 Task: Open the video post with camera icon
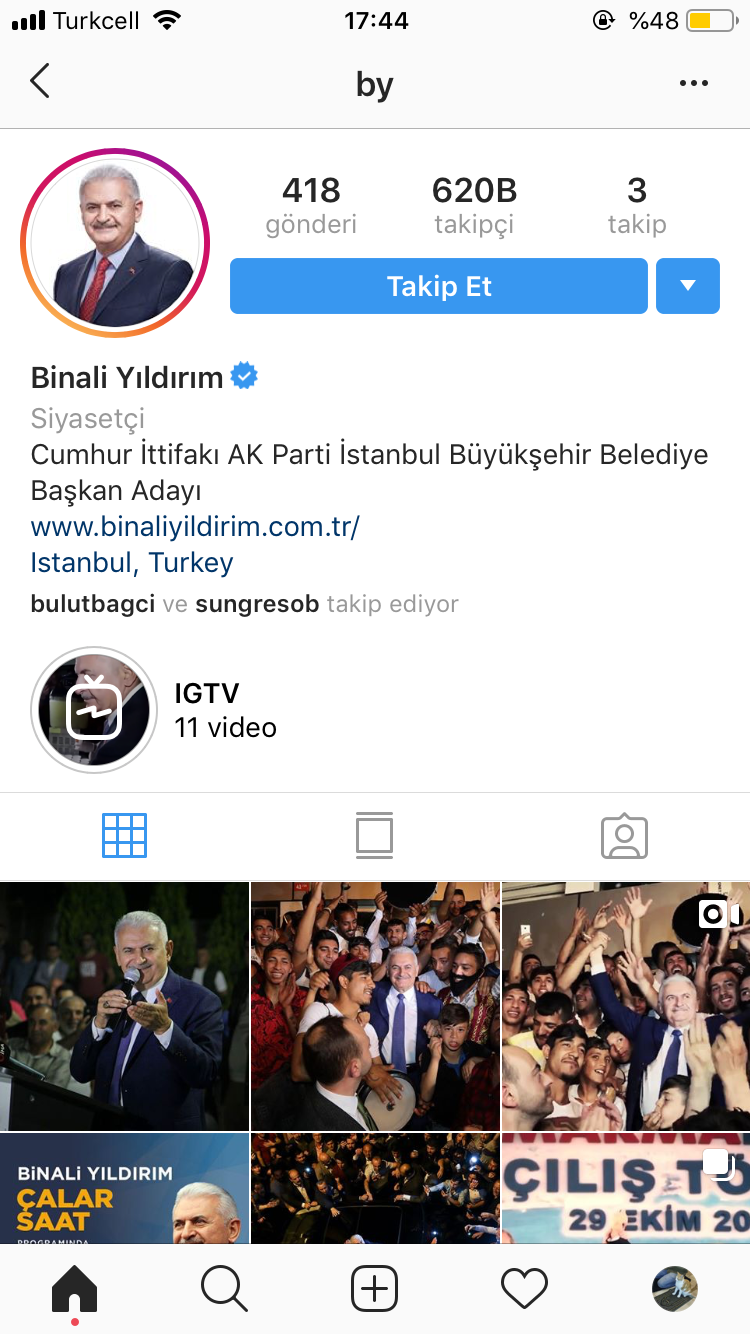626,1006
